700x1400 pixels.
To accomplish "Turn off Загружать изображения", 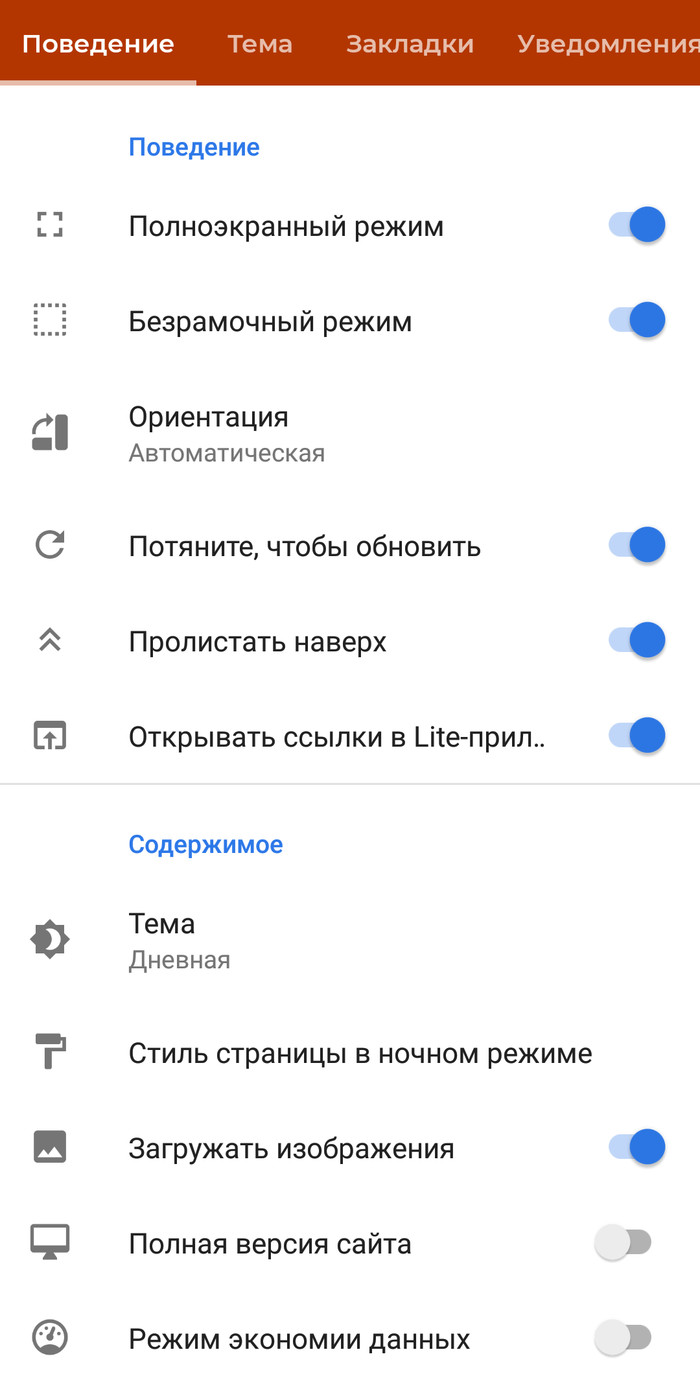I will click(637, 1148).
